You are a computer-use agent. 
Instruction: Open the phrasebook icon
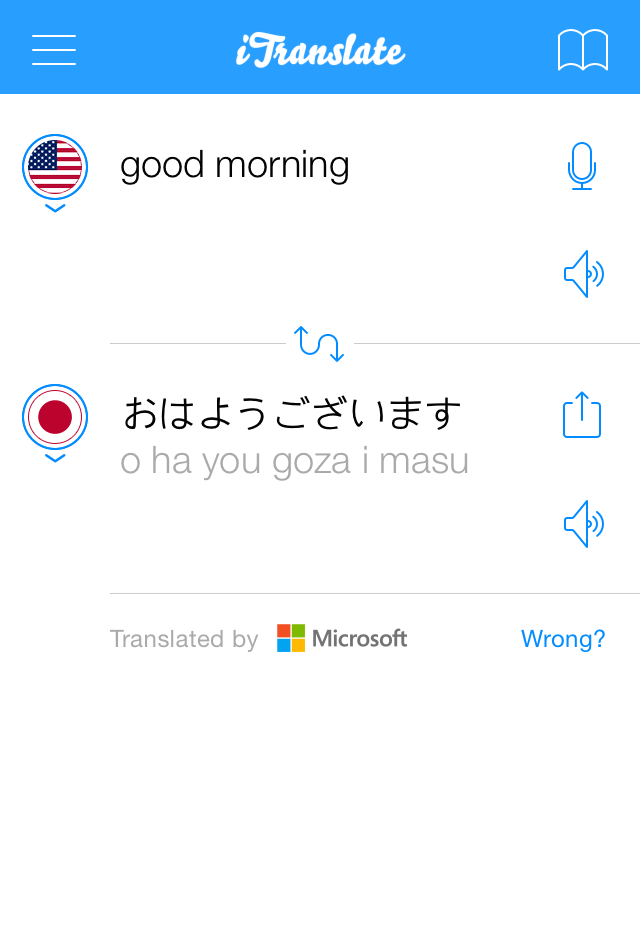click(582, 50)
